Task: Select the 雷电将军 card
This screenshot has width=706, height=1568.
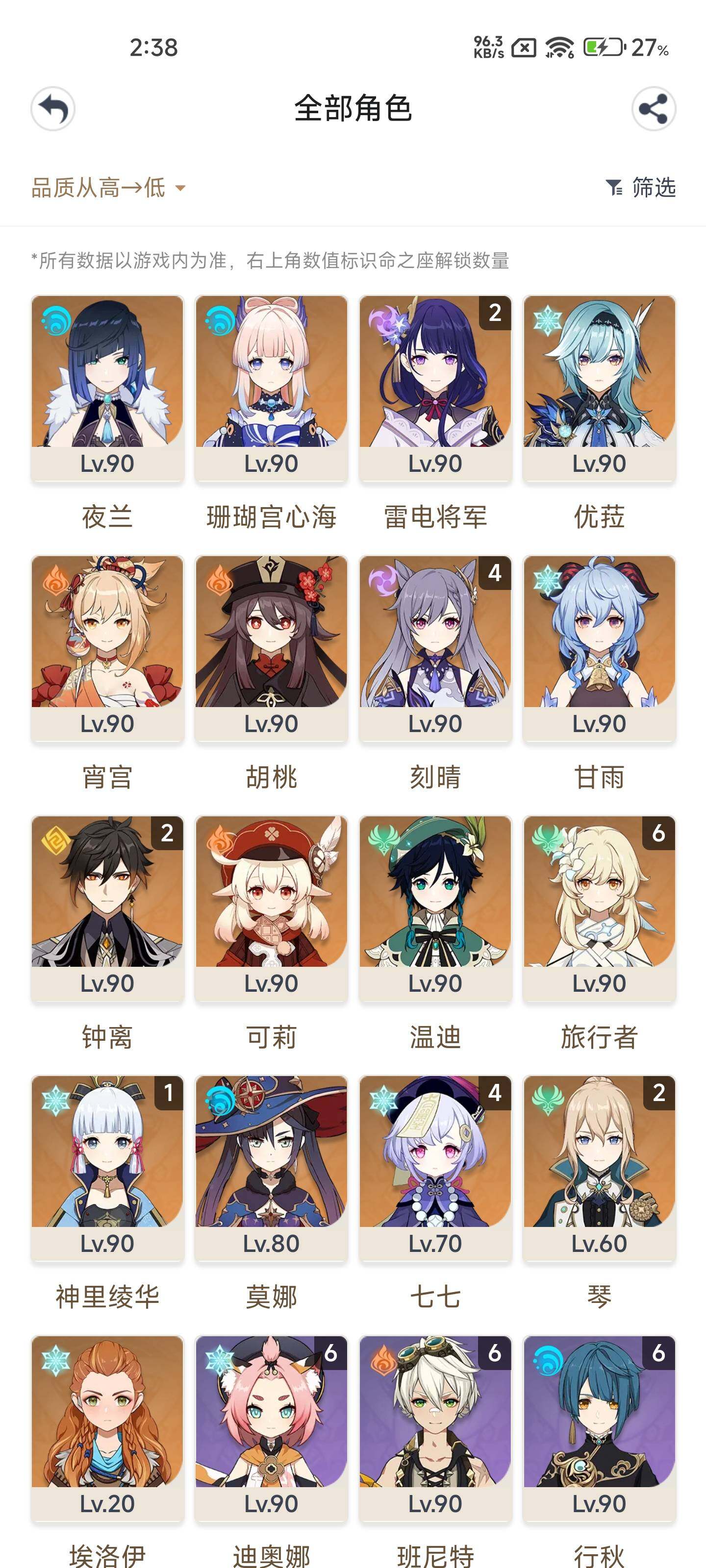Action: click(435, 388)
